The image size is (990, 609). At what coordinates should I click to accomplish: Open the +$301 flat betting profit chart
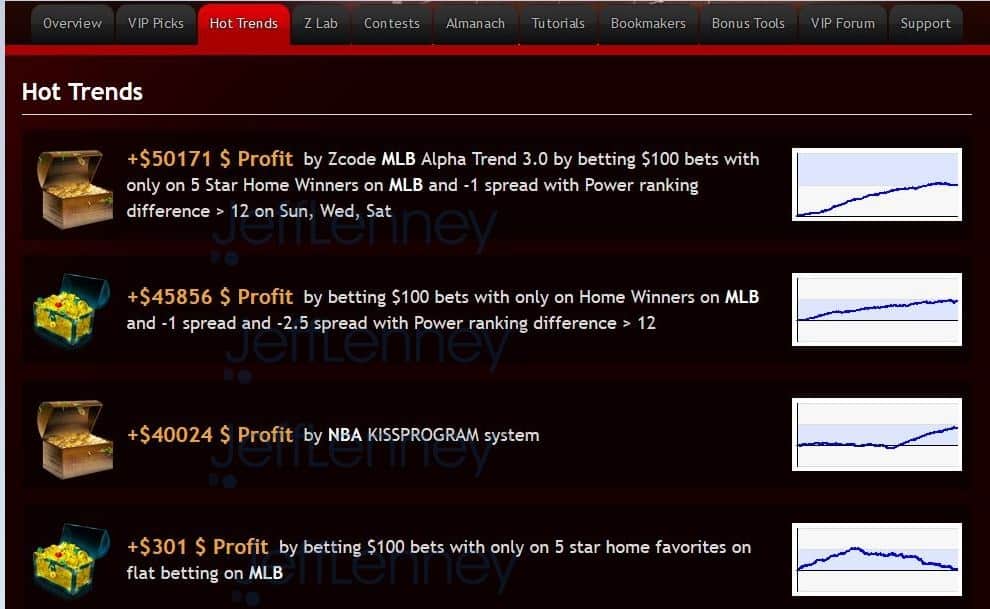[877, 559]
